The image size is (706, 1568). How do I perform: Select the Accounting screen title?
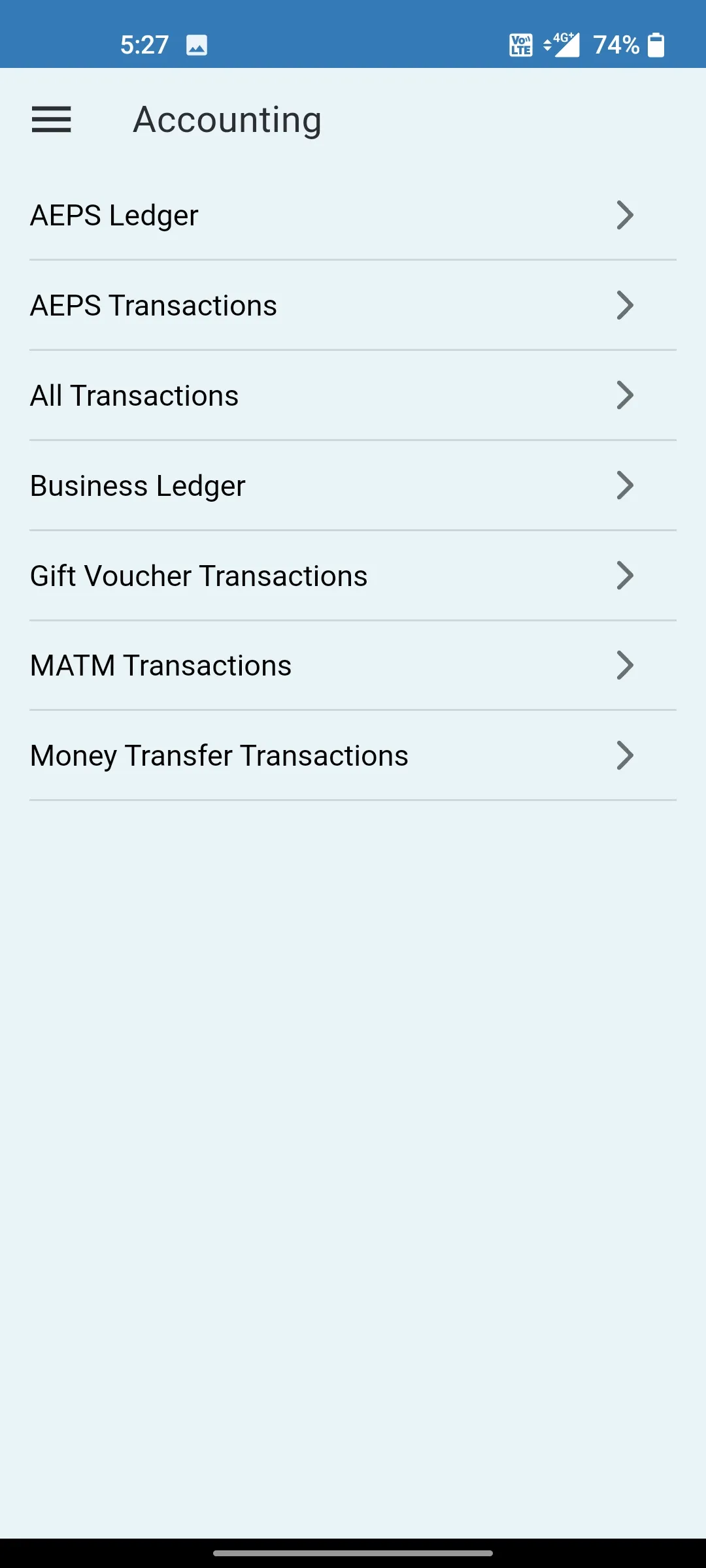pos(227,120)
